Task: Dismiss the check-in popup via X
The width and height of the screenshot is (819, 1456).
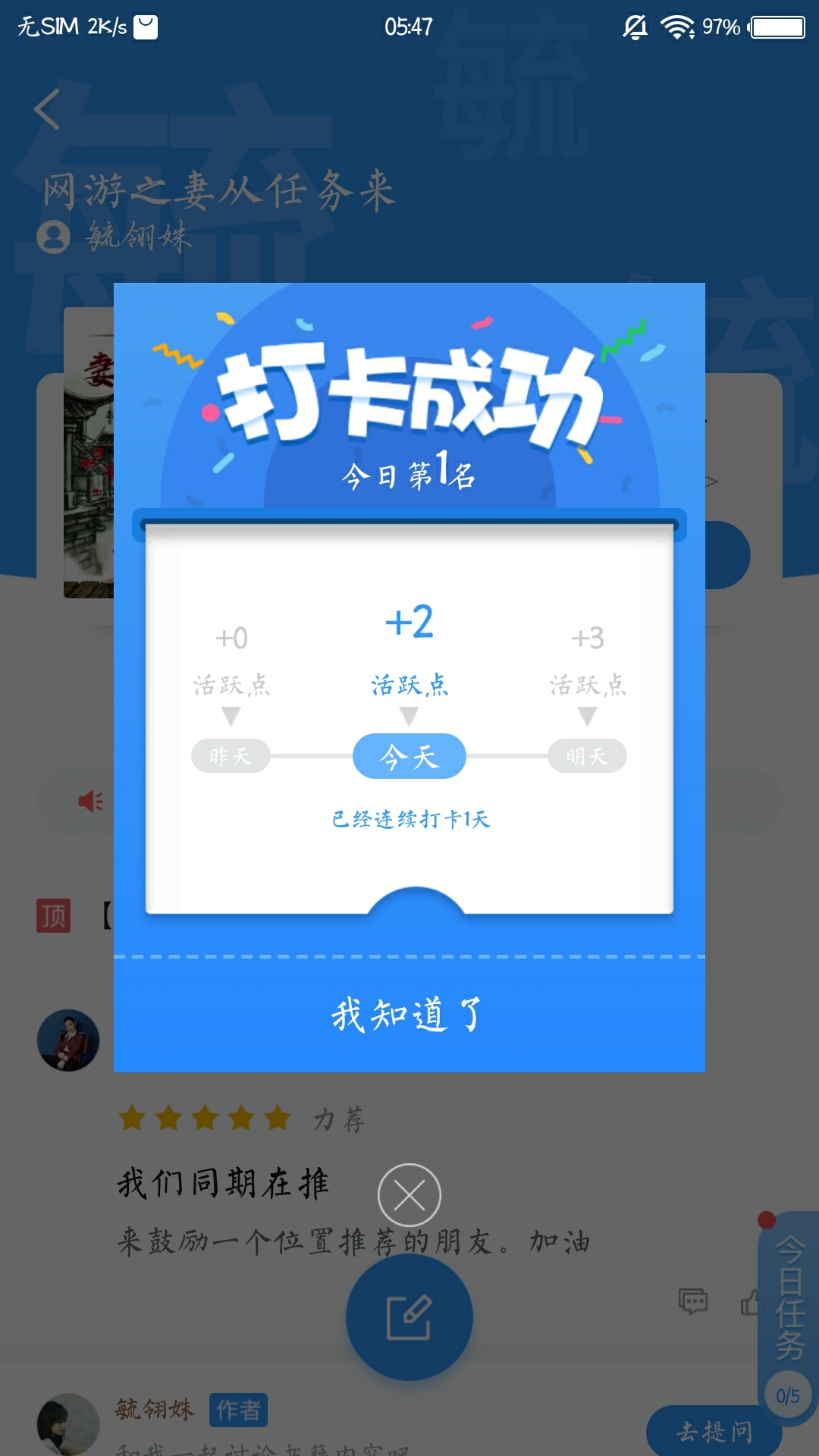Action: (409, 1195)
